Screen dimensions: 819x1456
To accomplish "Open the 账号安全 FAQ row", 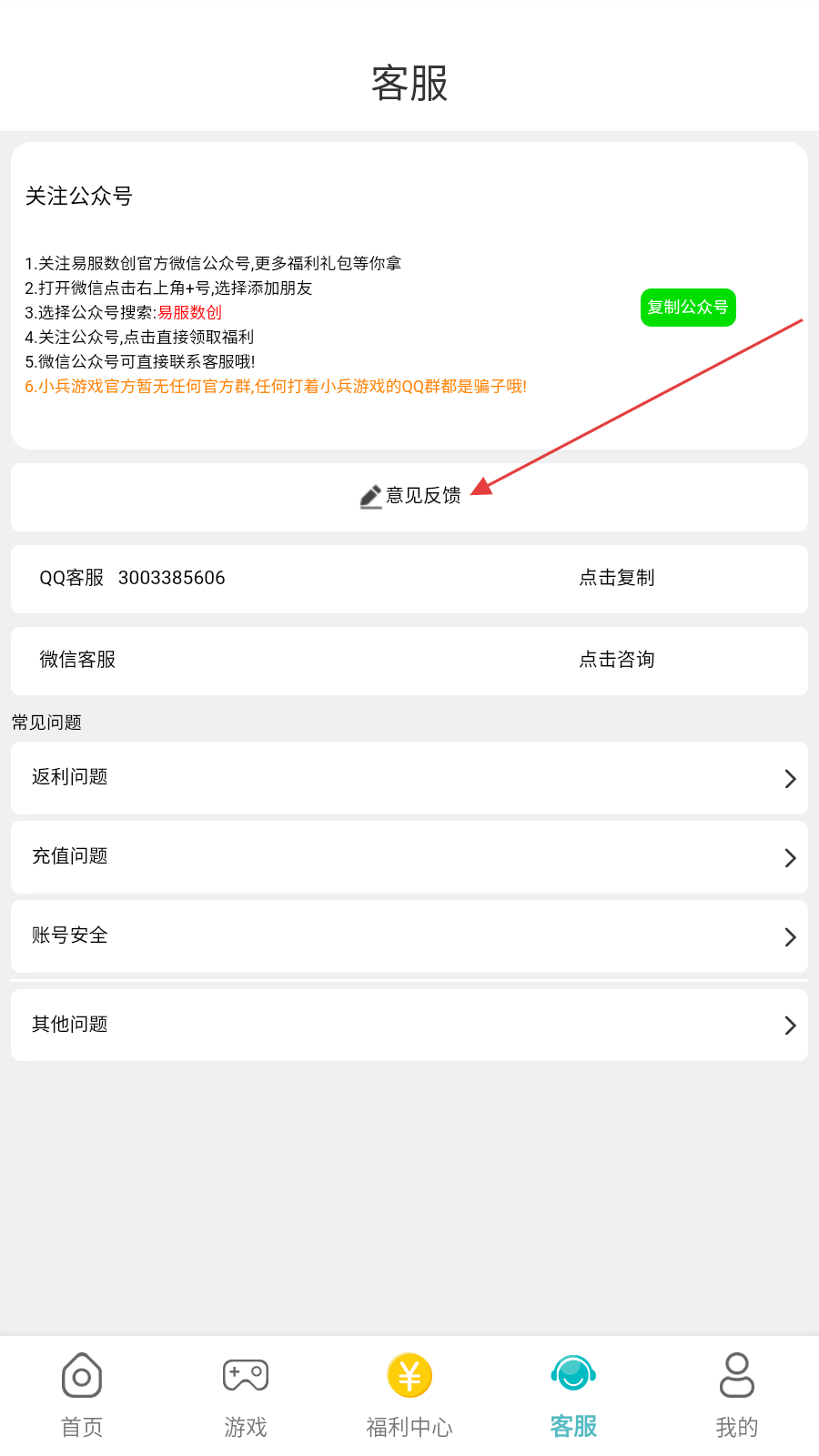I will point(409,936).
